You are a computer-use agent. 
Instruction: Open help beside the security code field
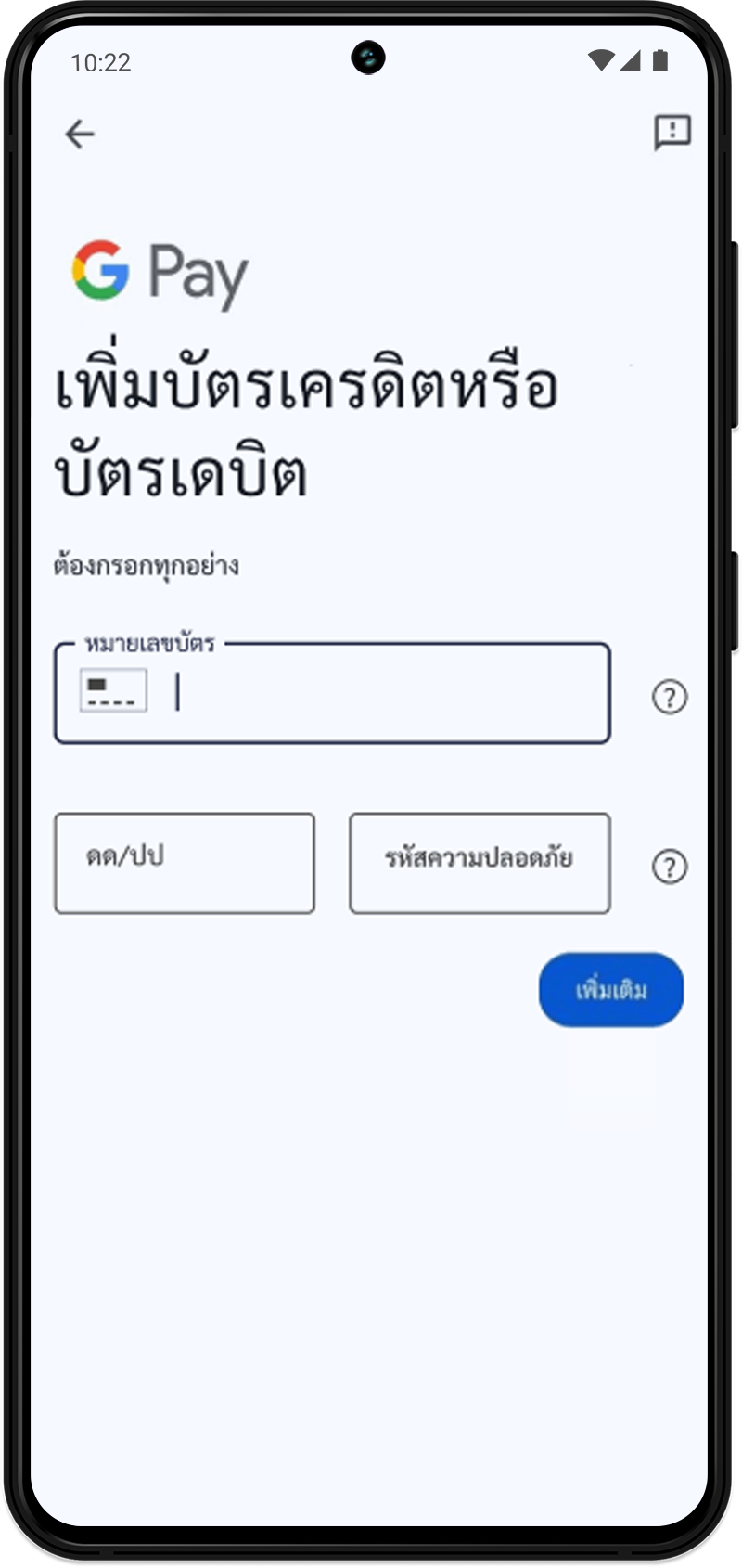[x=670, y=867]
